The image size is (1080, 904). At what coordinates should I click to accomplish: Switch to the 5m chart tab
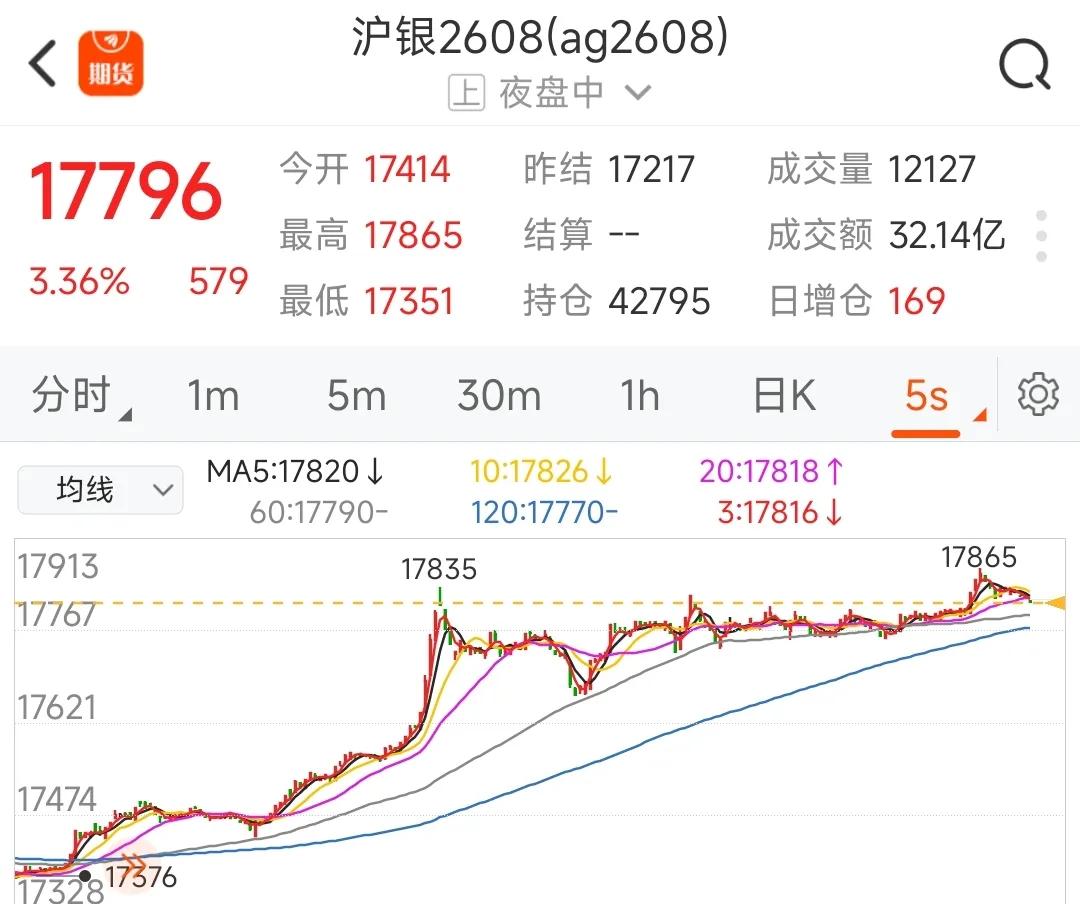tap(356, 396)
